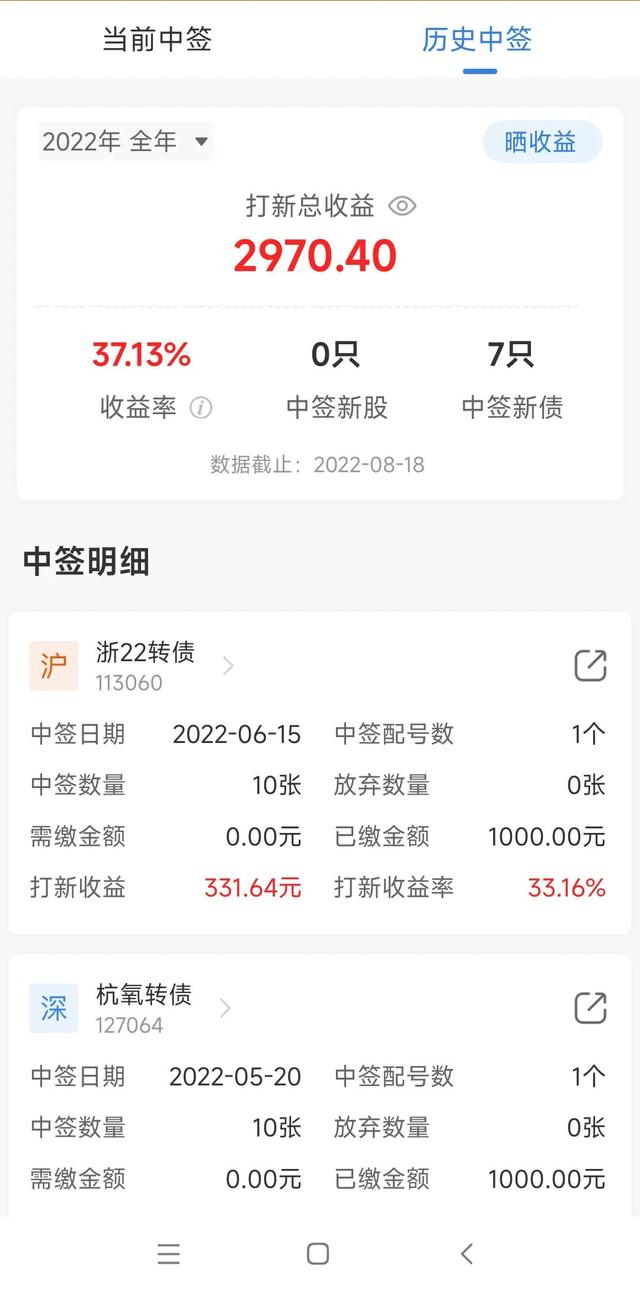Share the 浙22转债 record
This screenshot has height=1294, width=640.
point(590,665)
